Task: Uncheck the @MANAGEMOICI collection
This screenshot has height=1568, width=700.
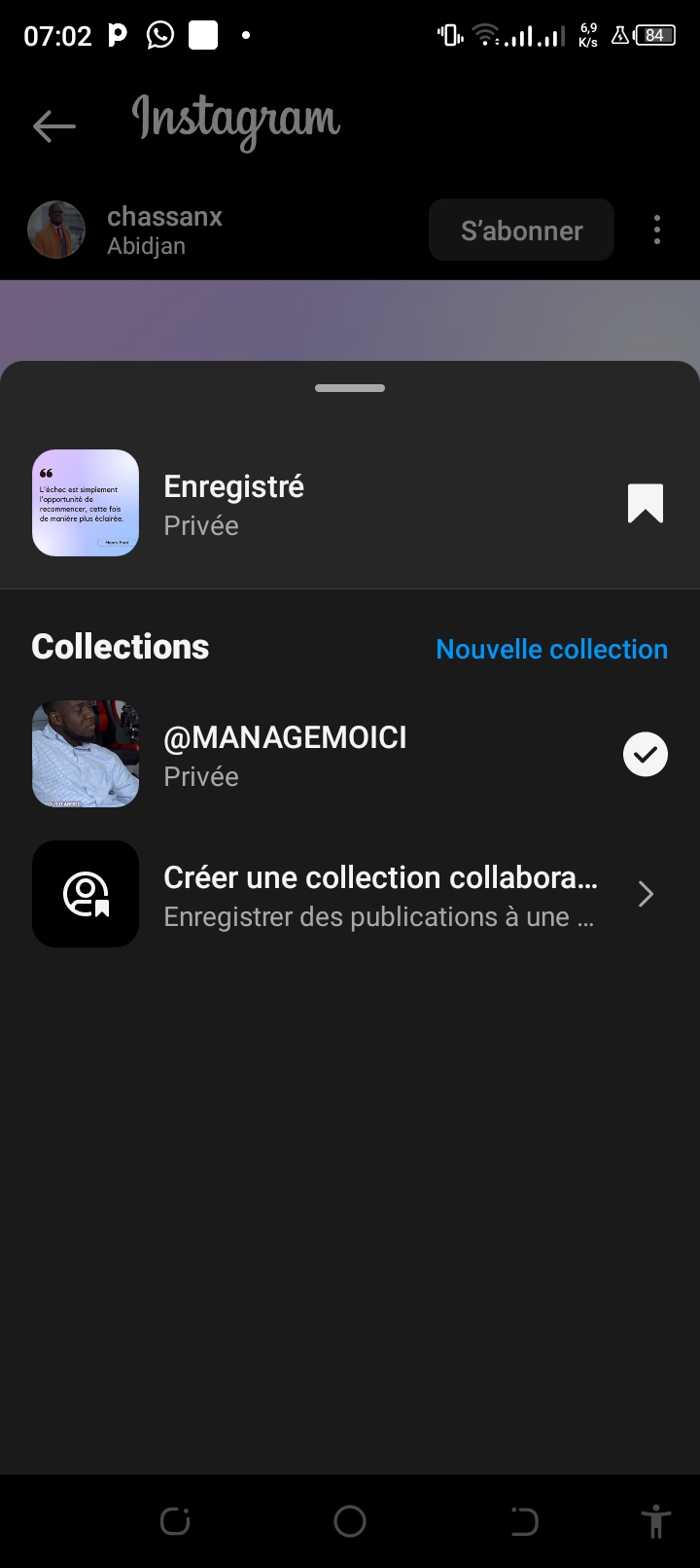Action: tap(645, 755)
